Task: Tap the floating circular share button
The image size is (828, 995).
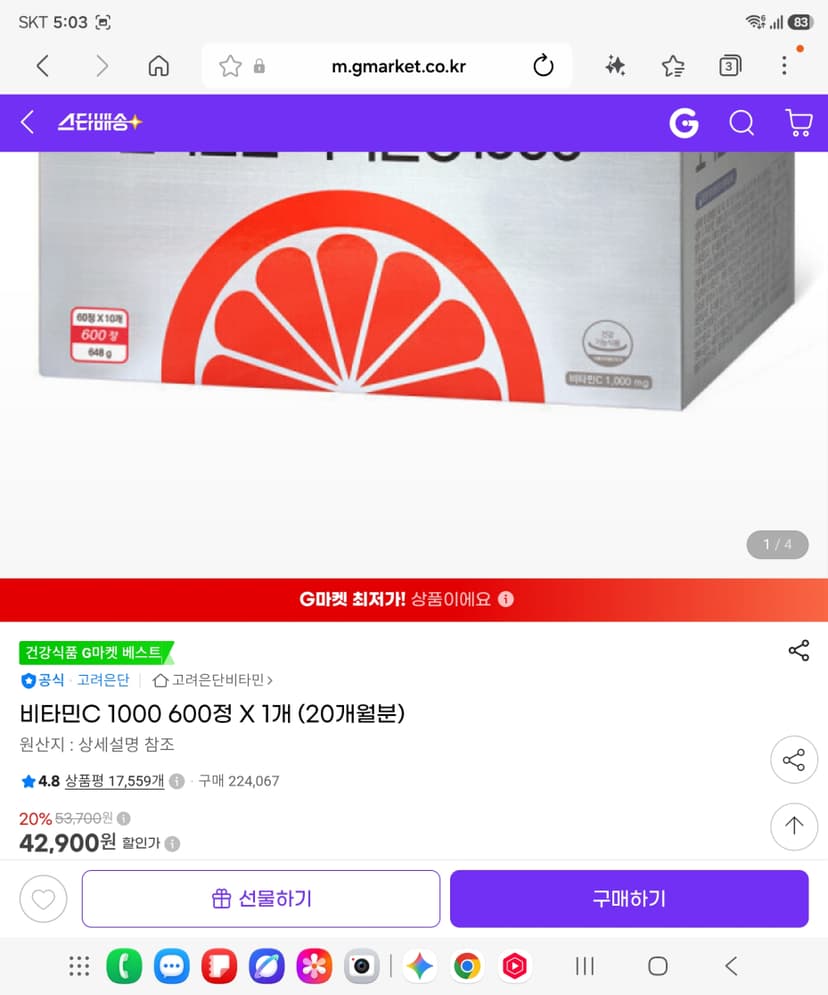Action: pyautogui.click(x=794, y=760)
